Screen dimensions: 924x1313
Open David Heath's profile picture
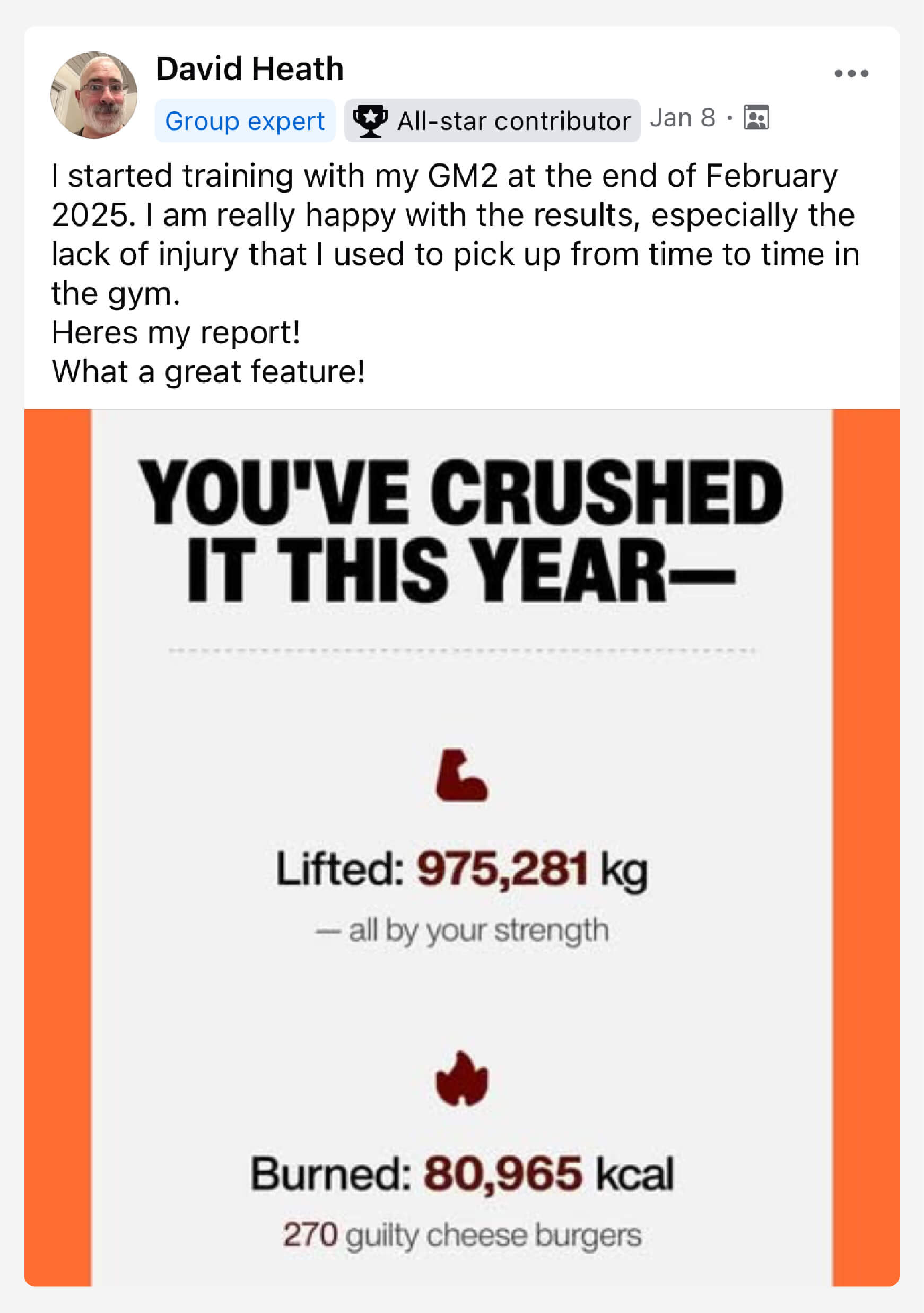point(94,95)
